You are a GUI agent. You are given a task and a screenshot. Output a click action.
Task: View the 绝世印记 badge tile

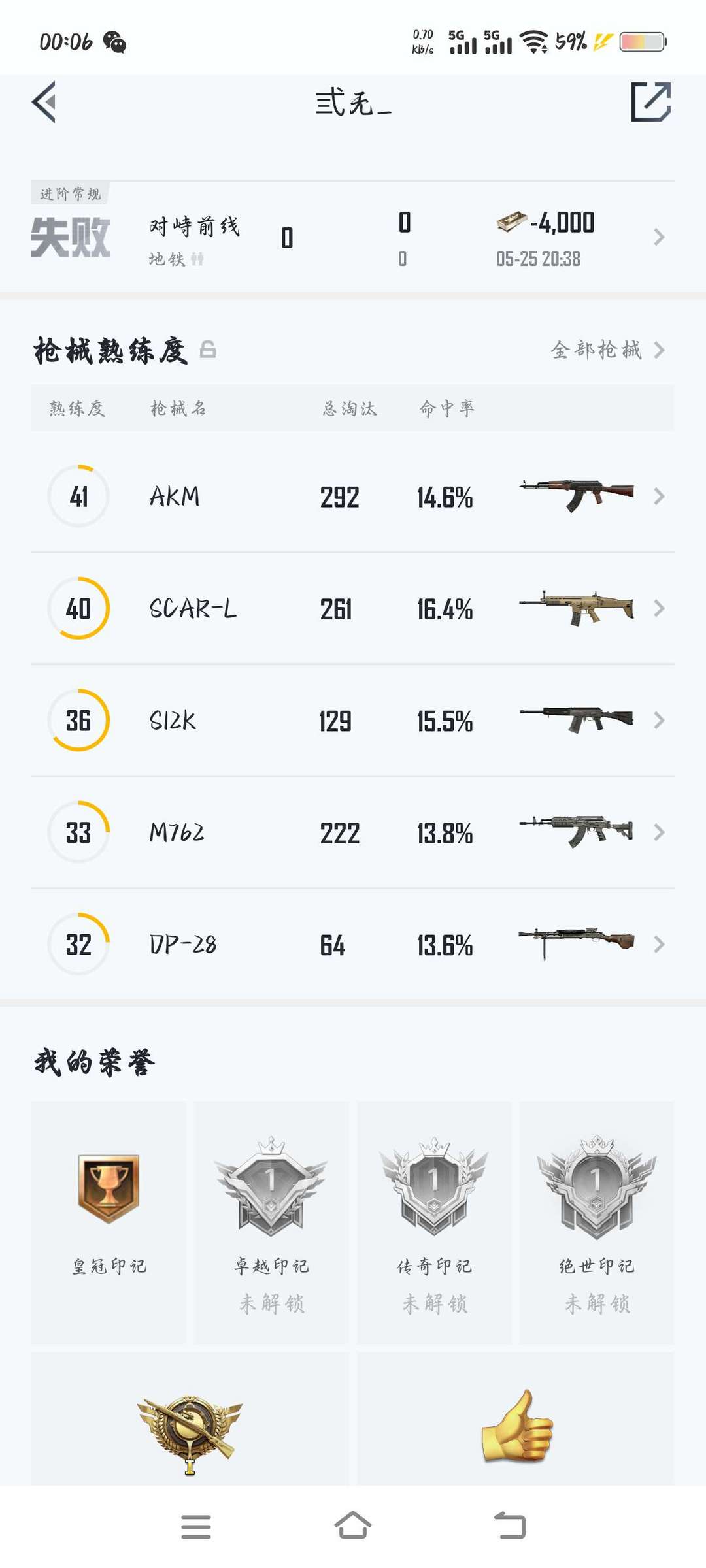coord(597,1222)
